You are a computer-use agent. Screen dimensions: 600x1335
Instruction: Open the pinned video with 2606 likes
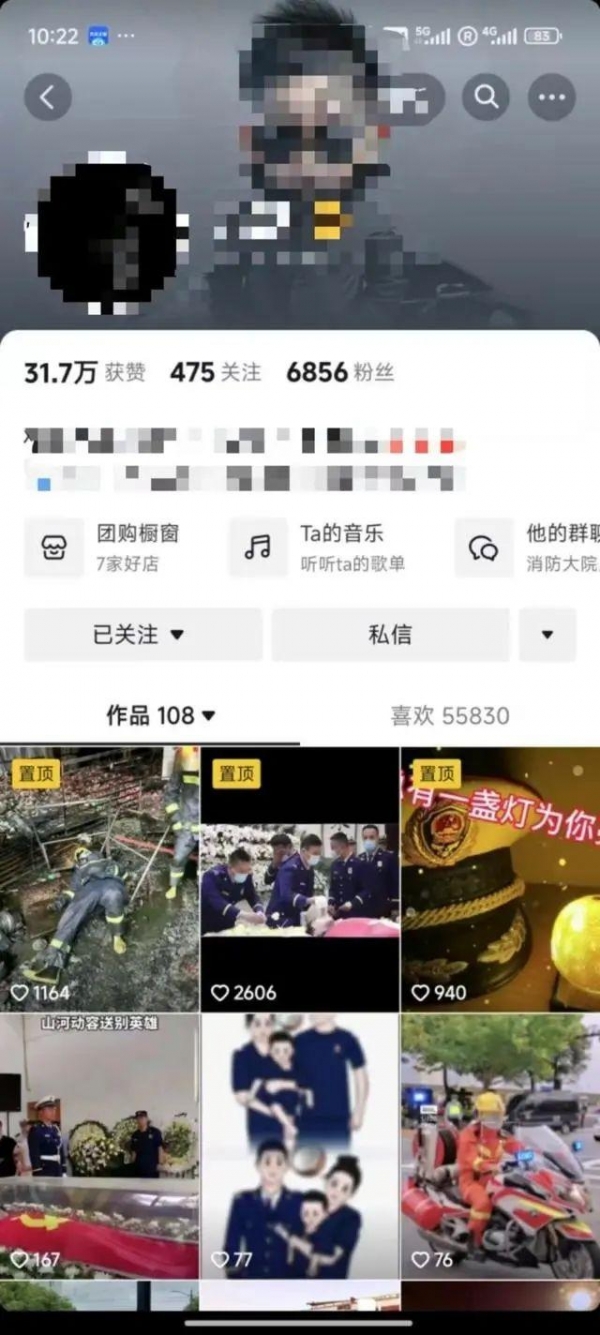(x=299, y=878)
